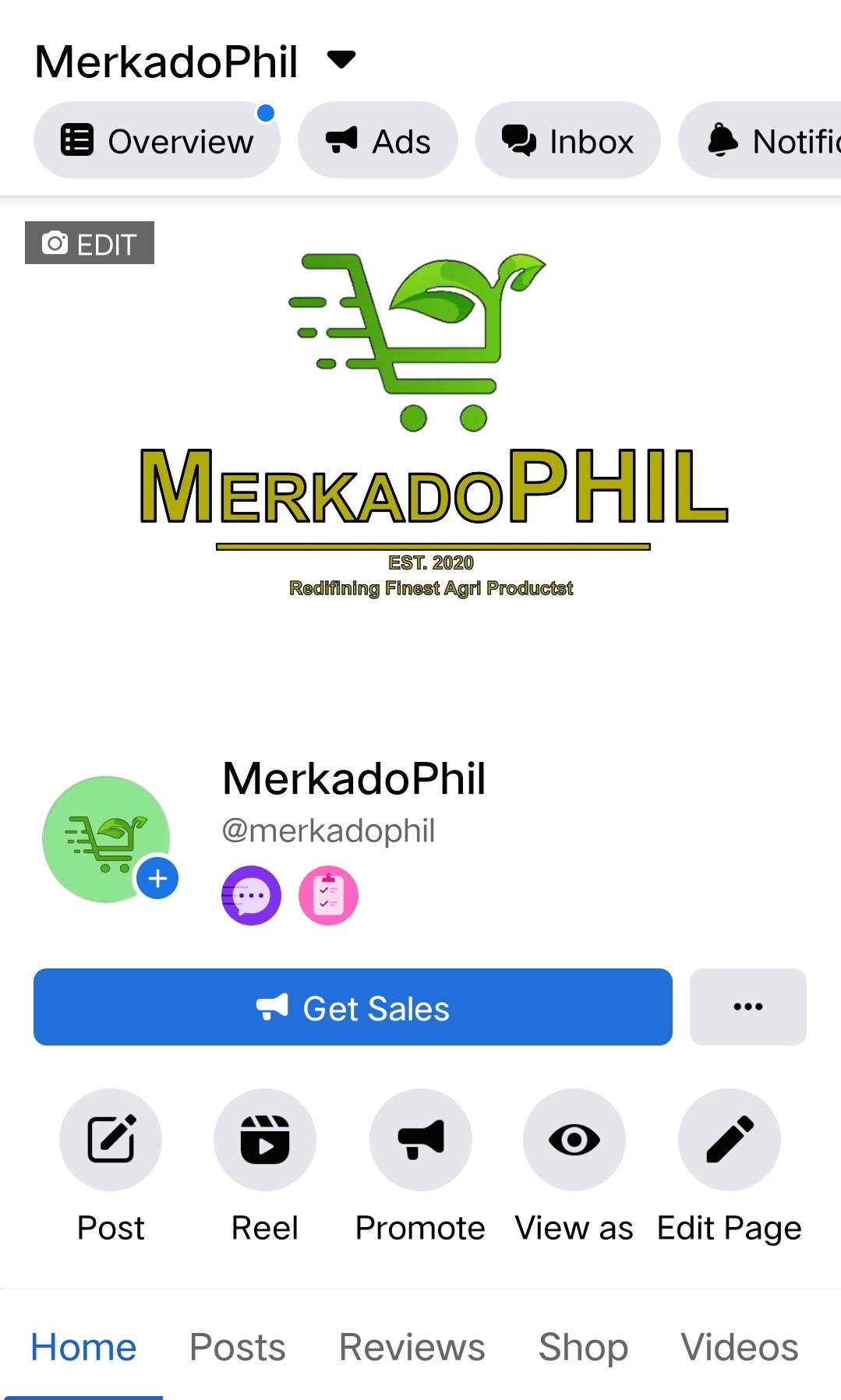841x1400 pixels.
Task: Promote the page
Action: [420, 1140]
